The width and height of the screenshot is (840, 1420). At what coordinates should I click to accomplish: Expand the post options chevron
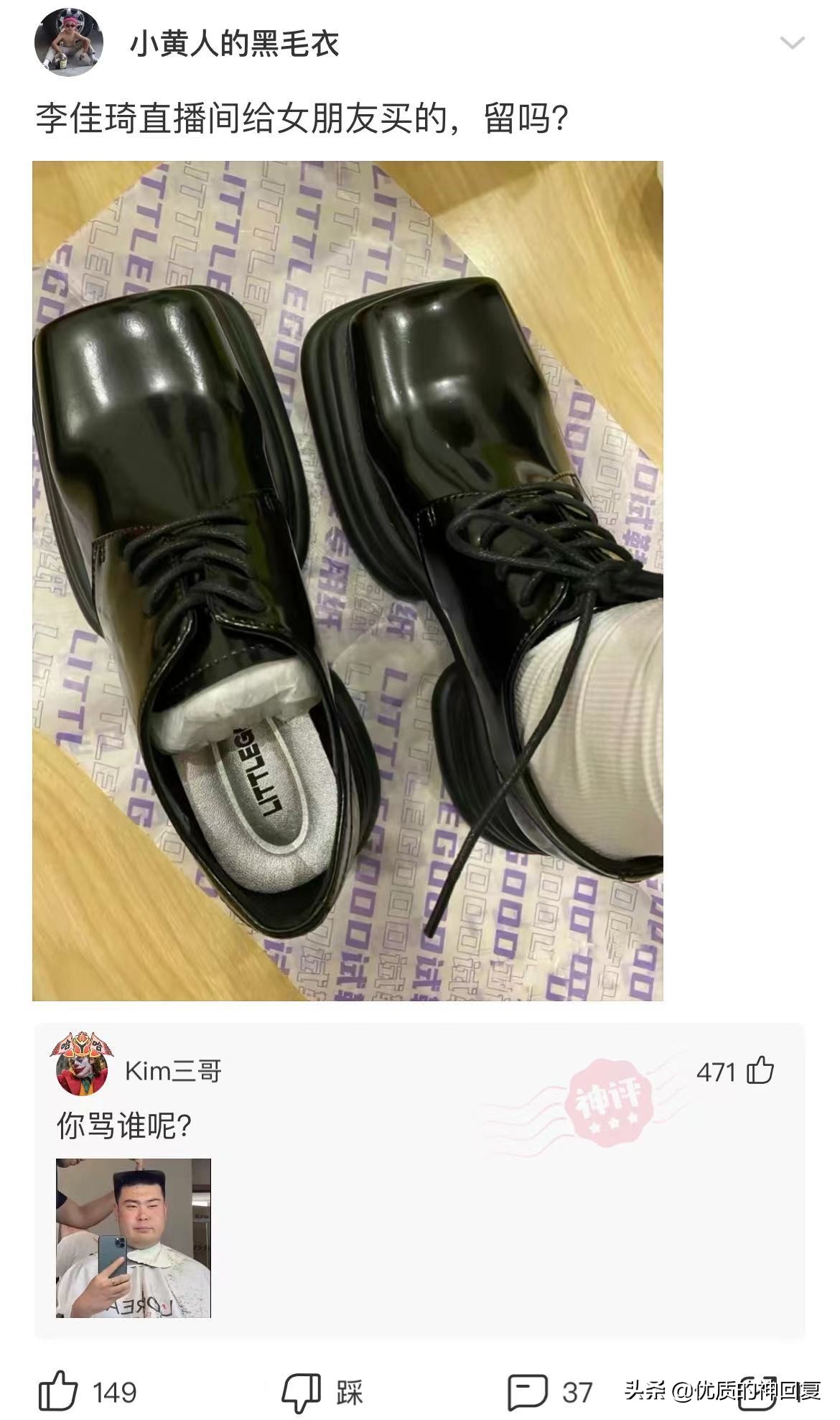pyautogui.click(x=791, y=44)
